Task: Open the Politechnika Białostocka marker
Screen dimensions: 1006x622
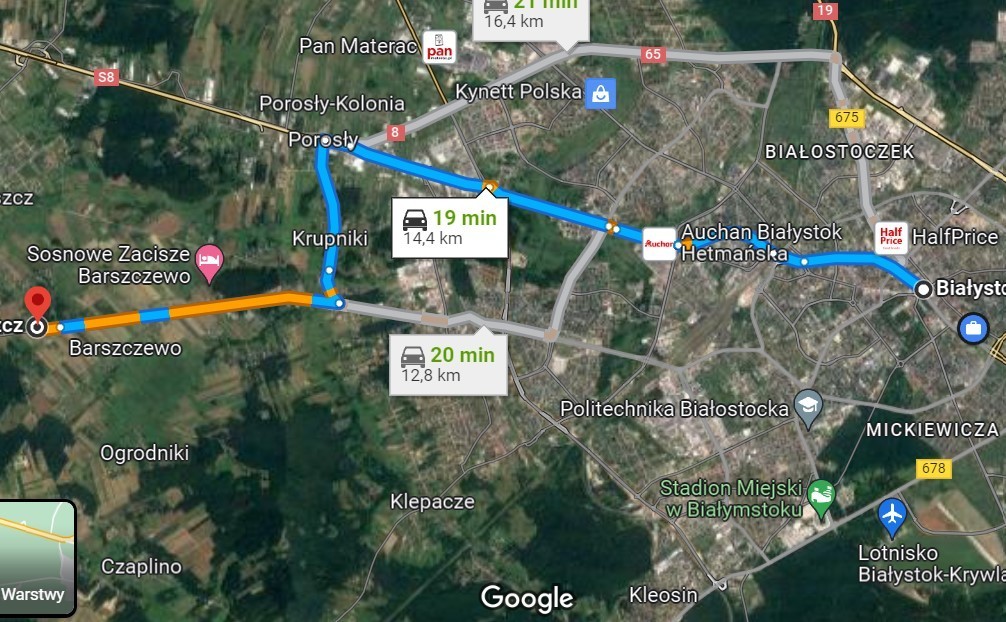Action: pos(808,405)
